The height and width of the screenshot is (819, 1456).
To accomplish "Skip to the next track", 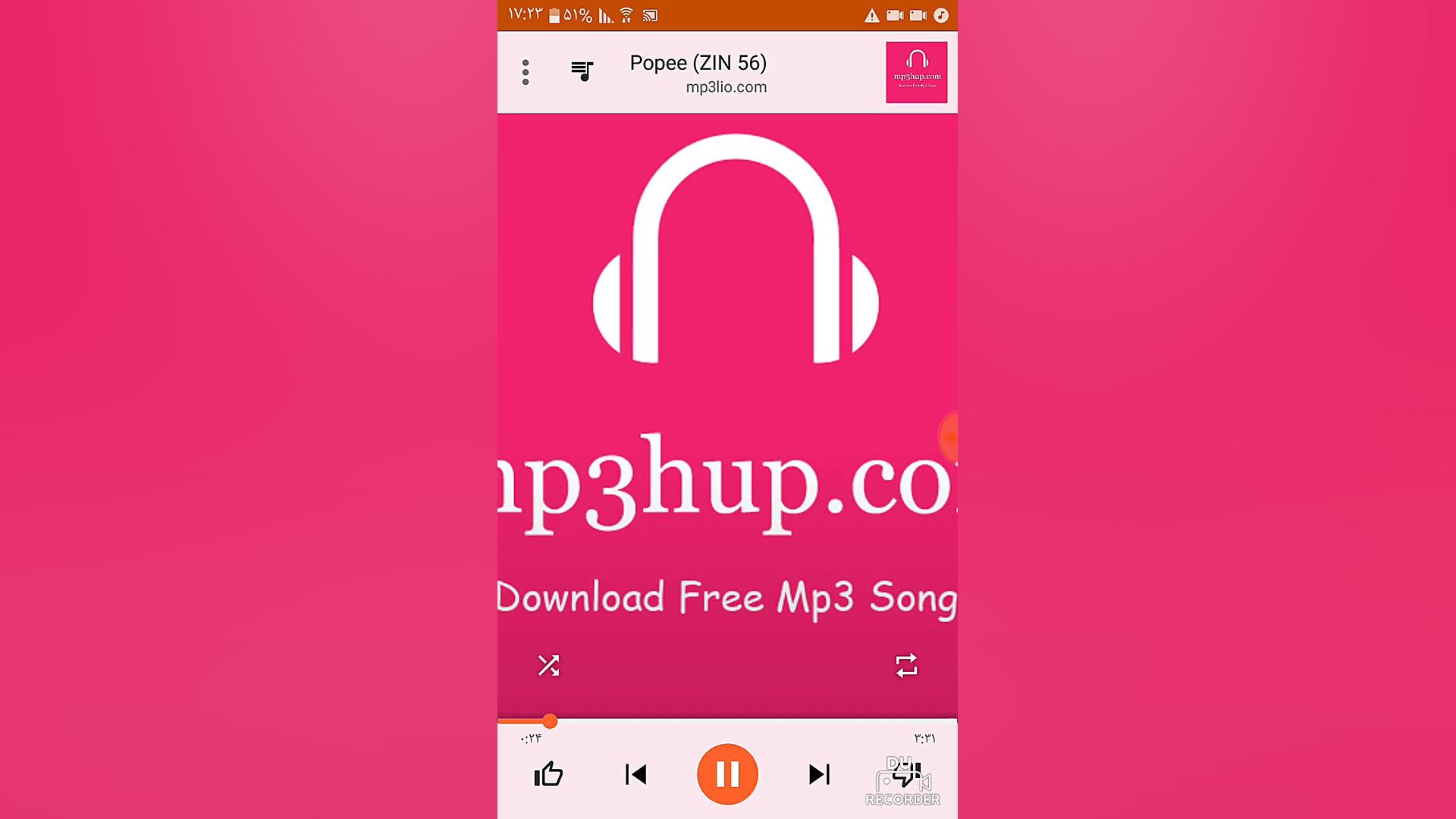I will point(819,774).
